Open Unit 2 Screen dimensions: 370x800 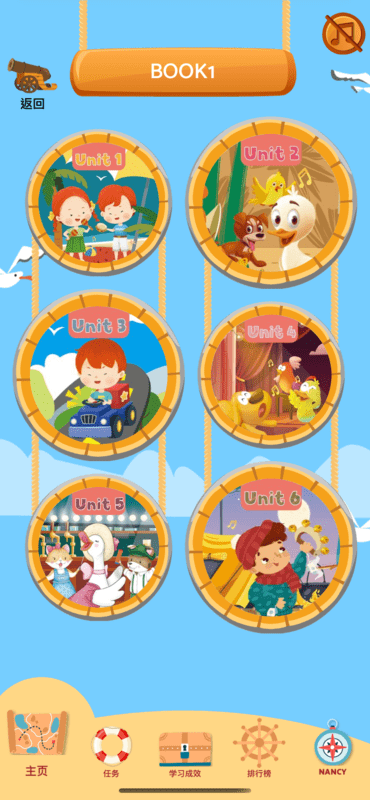point(271,203)
